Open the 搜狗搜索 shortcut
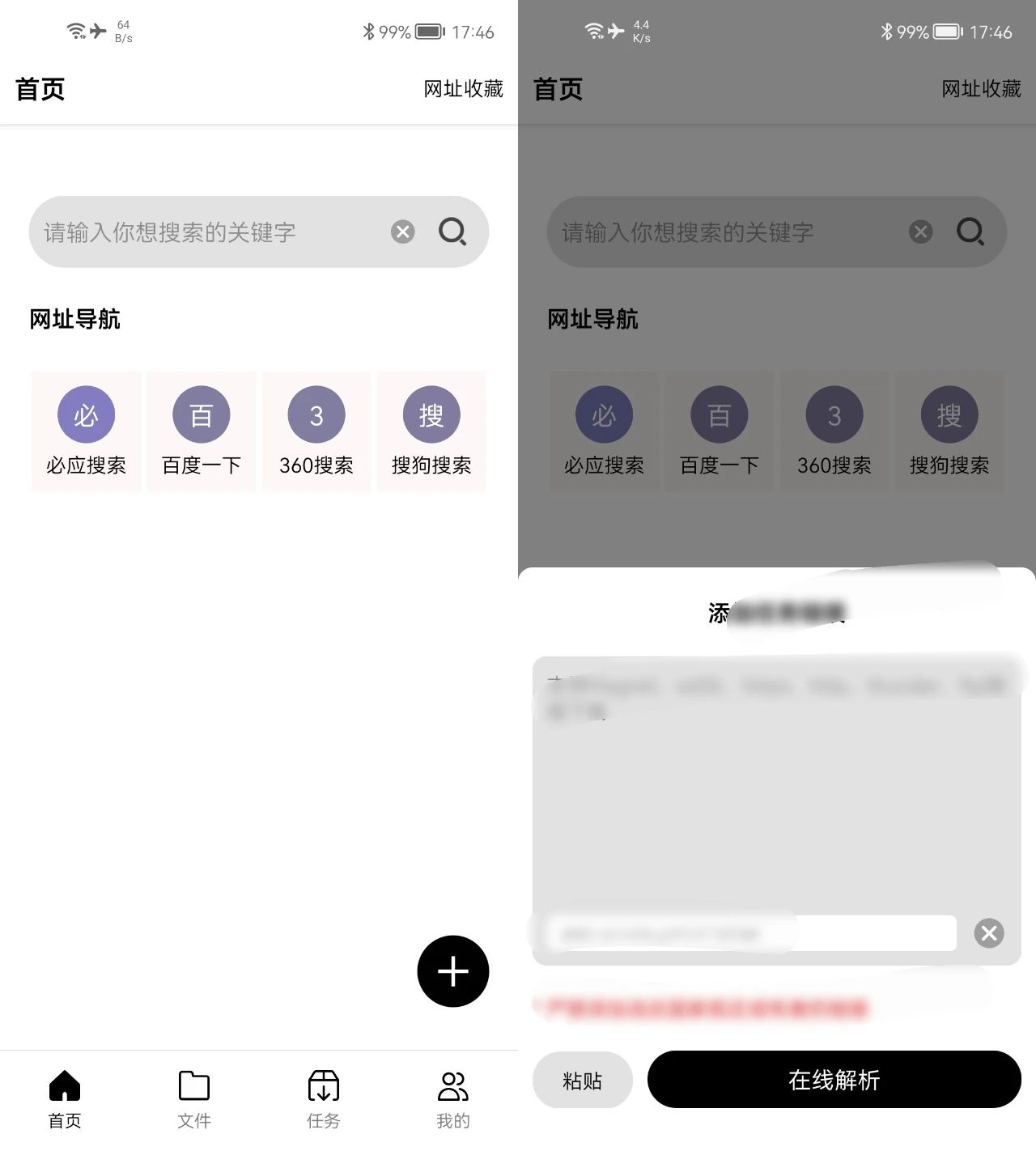The width and height of the screenshot is (1036, 1151). pyautogui.click(x=431, y=430)
